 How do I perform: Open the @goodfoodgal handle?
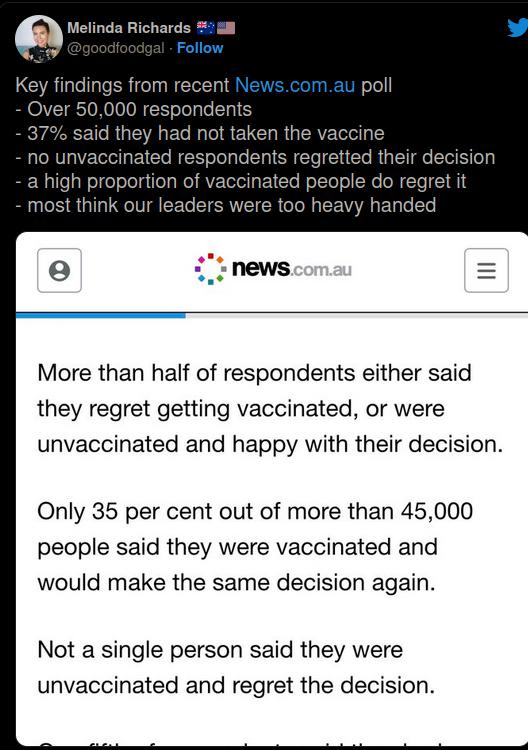116,48
